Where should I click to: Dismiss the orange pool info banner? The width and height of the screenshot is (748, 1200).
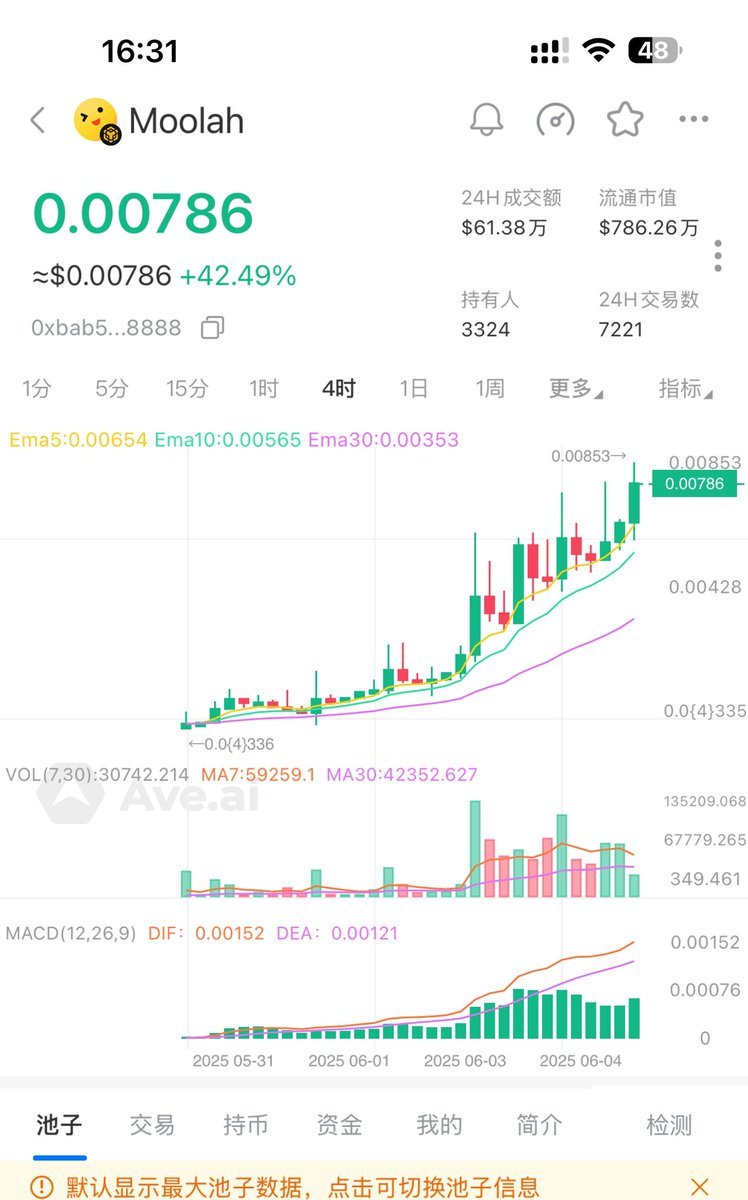(700, 1187)
